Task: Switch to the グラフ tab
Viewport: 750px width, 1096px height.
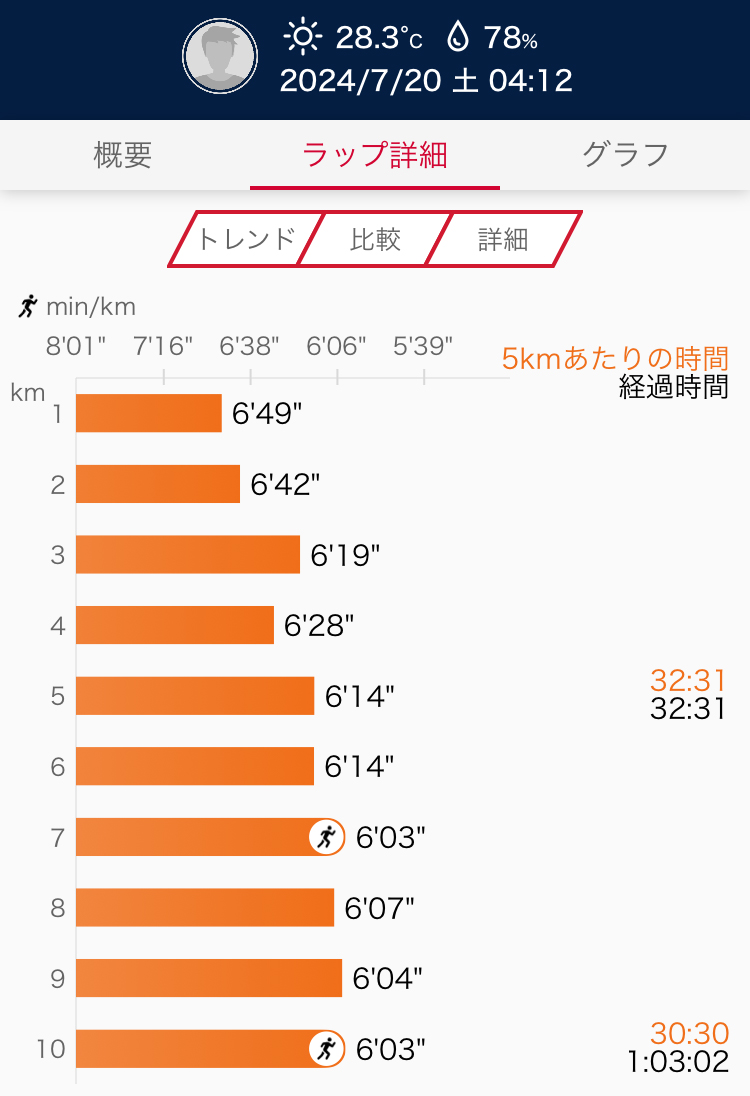Action: pyautogui.click(x=625, y=154)
